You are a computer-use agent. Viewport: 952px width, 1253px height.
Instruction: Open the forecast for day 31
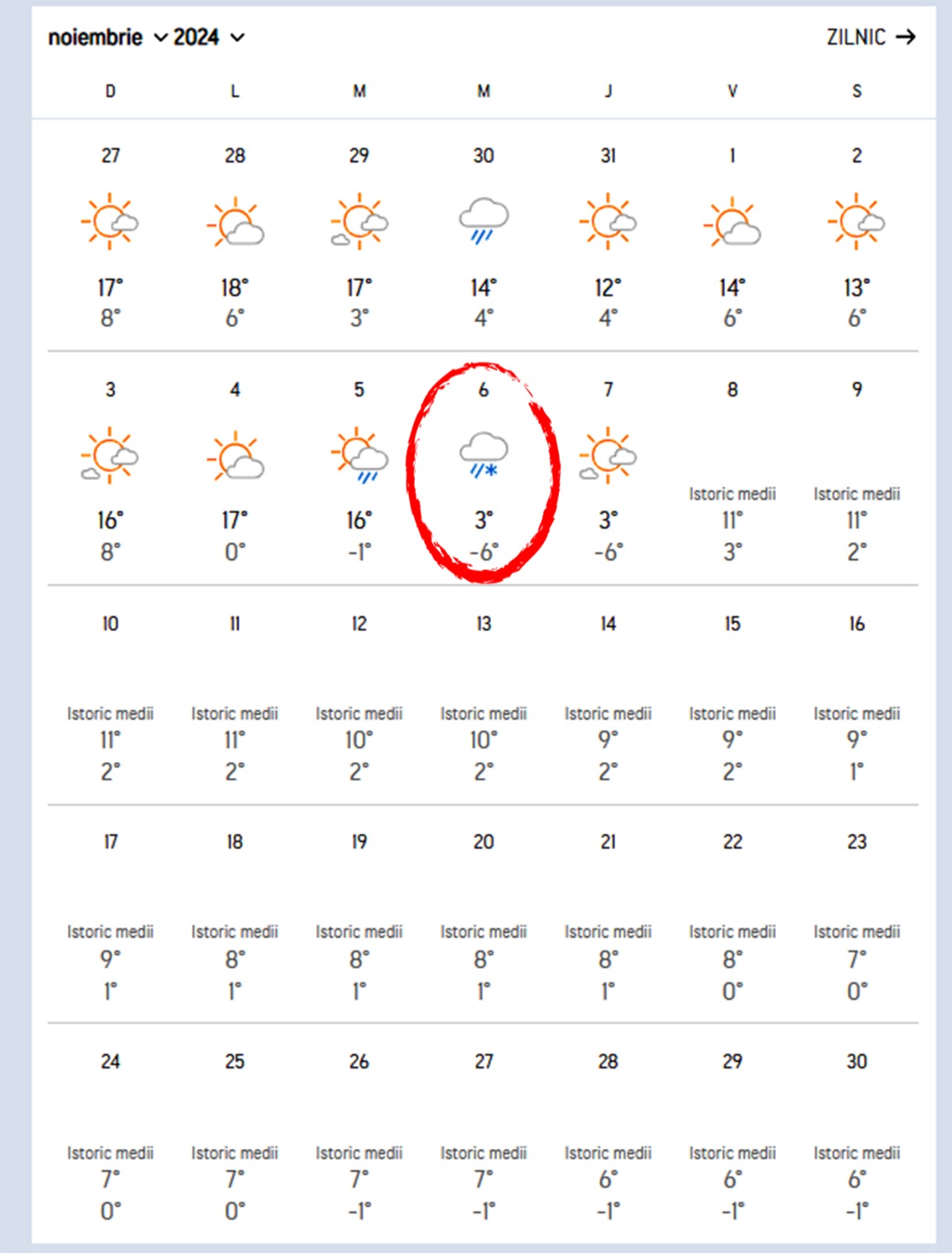[608, 235]
